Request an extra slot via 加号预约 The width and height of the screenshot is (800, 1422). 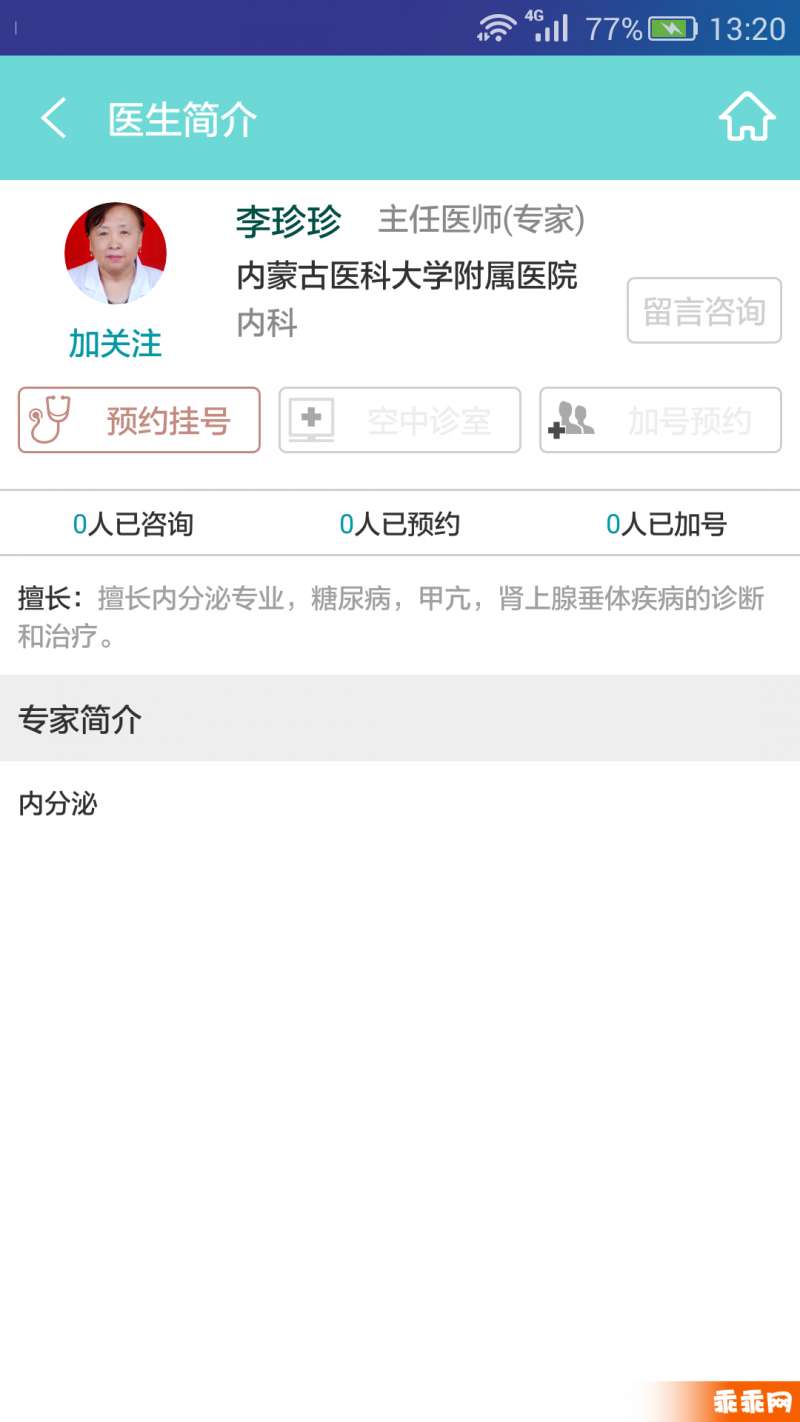click(660, 421)
